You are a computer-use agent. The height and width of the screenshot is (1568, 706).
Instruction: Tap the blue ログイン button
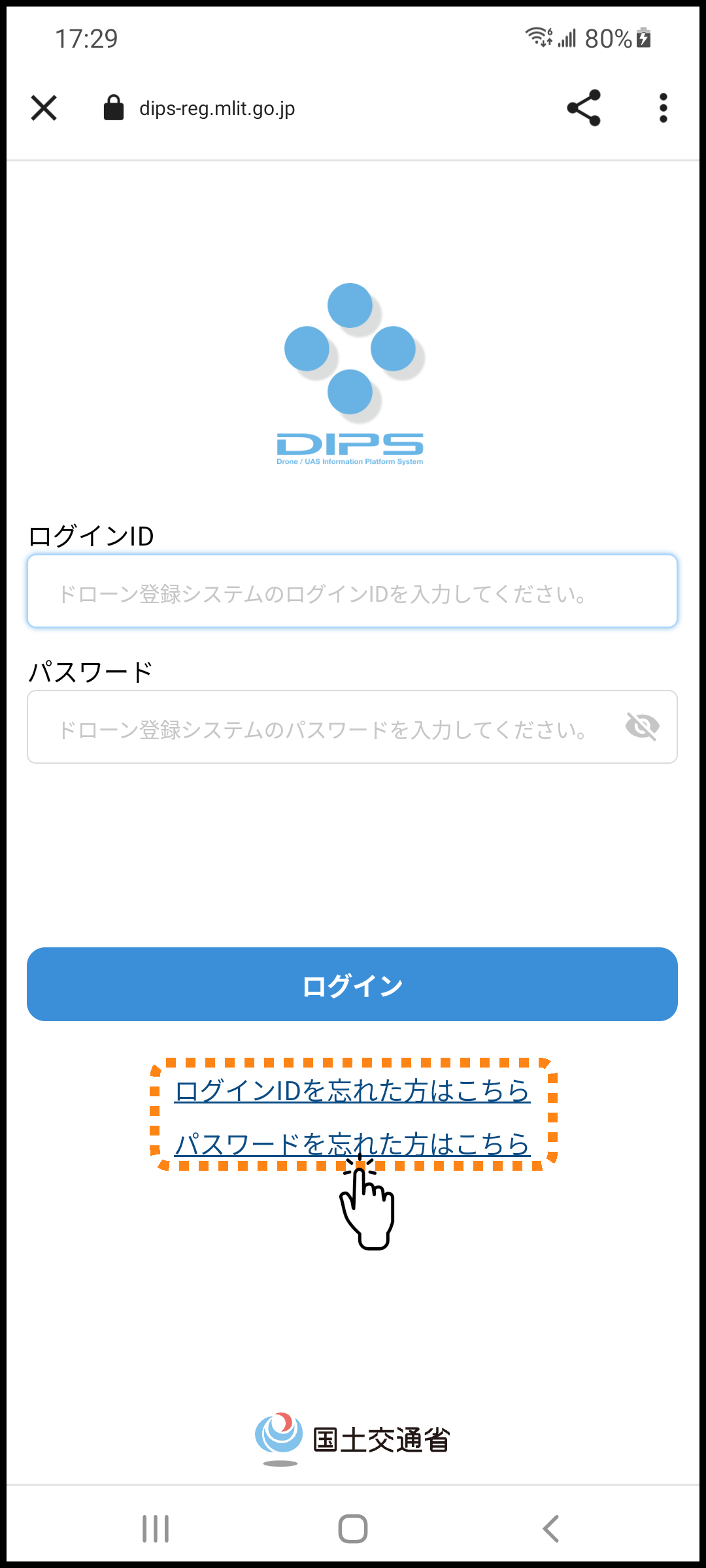click(352, 984)
